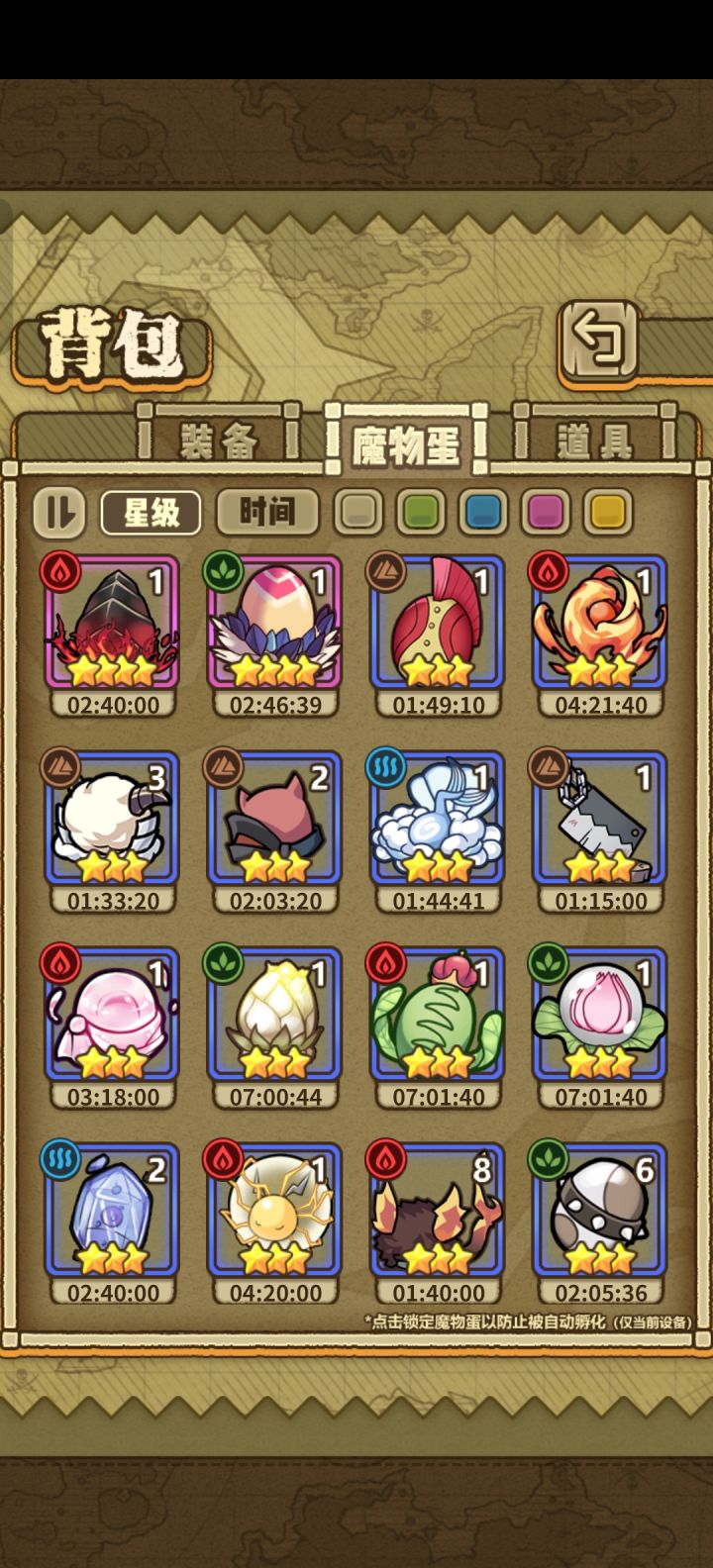Sort eggs by 星级 star level
Image resolution: width=713 pixels, height=1568 pixels.
[x=150, y=514]
